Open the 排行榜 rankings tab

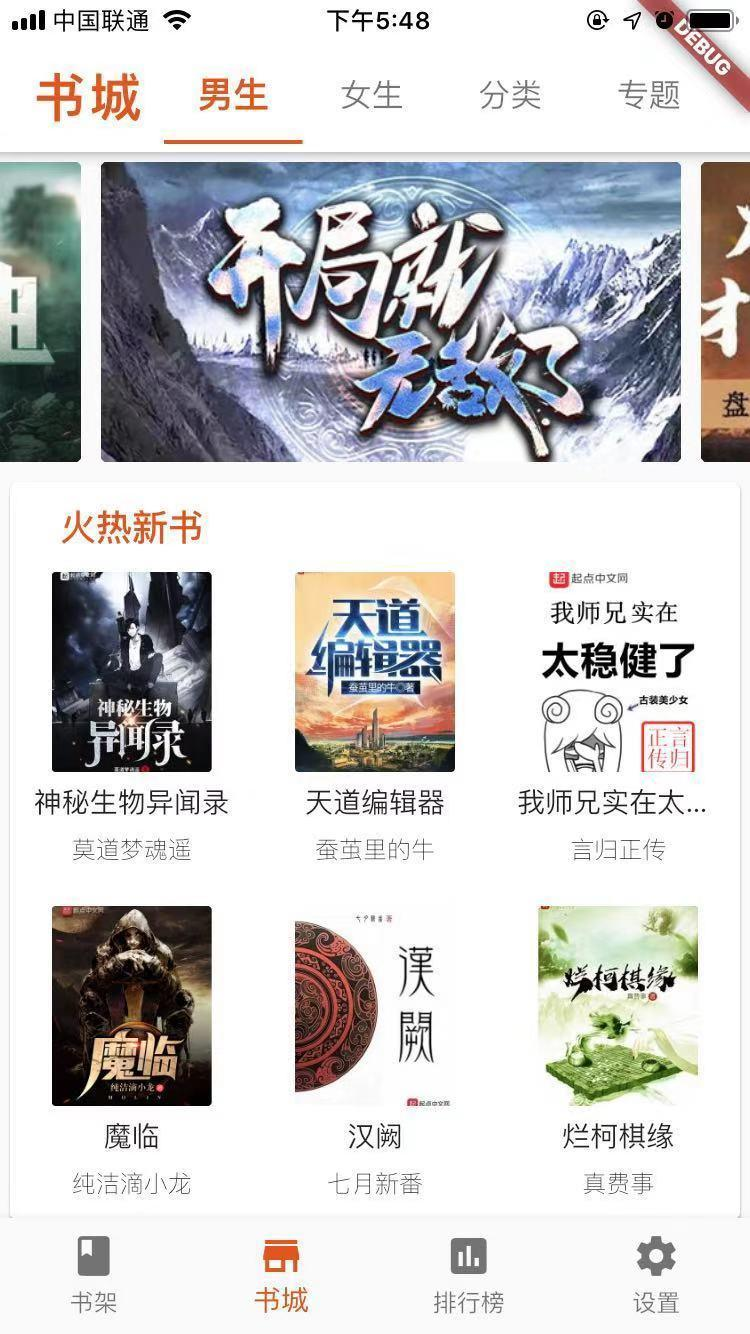pos(468,1274)
